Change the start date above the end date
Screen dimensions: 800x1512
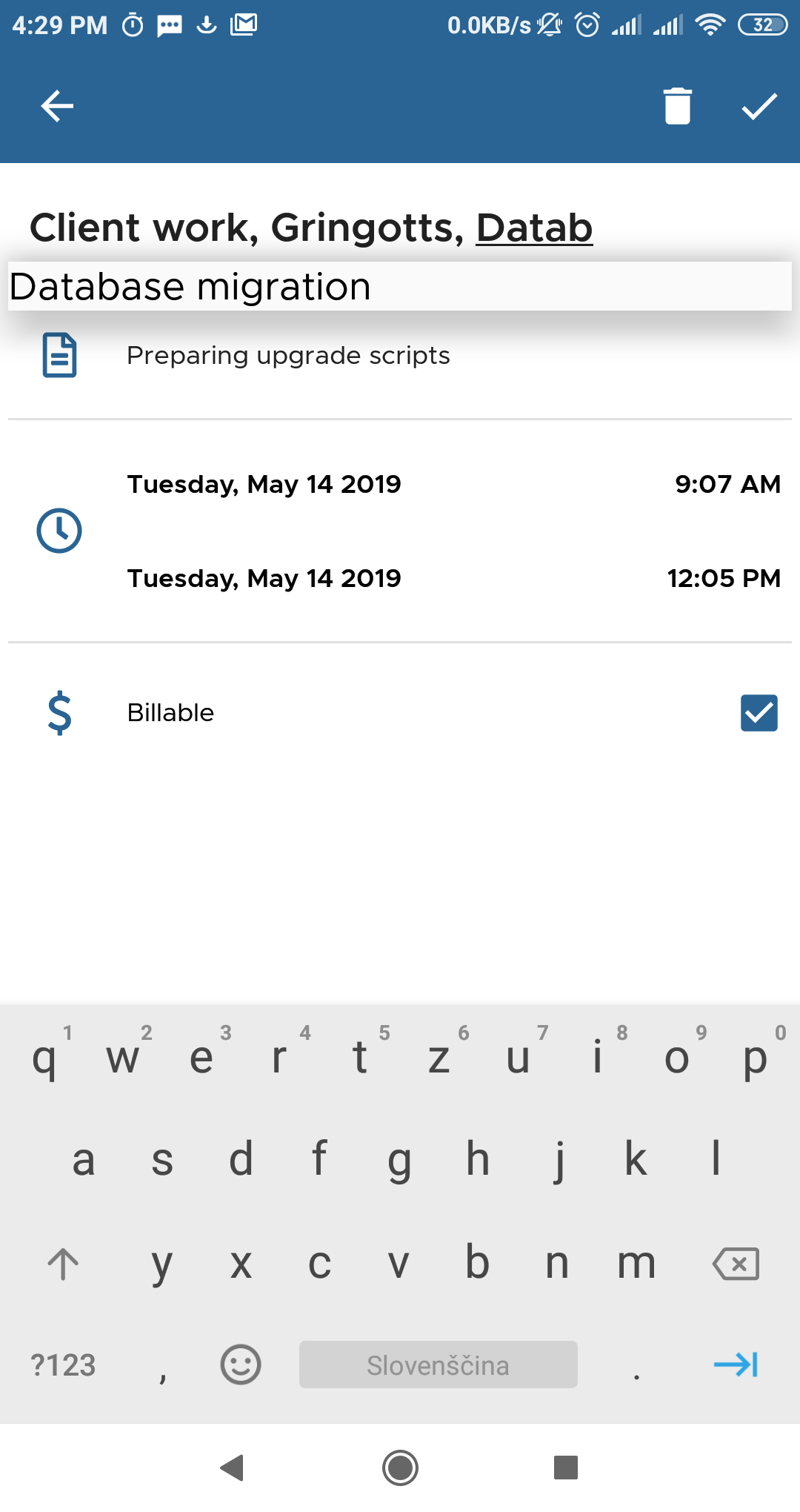(x=264, y=484)
